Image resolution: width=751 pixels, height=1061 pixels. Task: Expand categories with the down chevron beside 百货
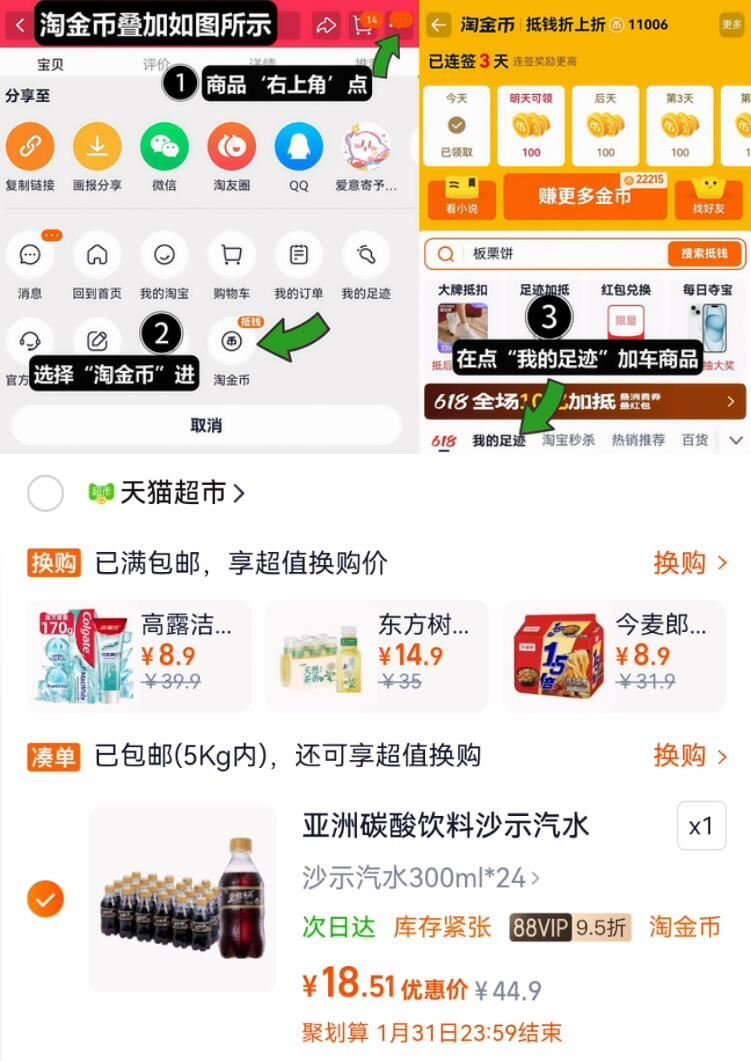736,440
